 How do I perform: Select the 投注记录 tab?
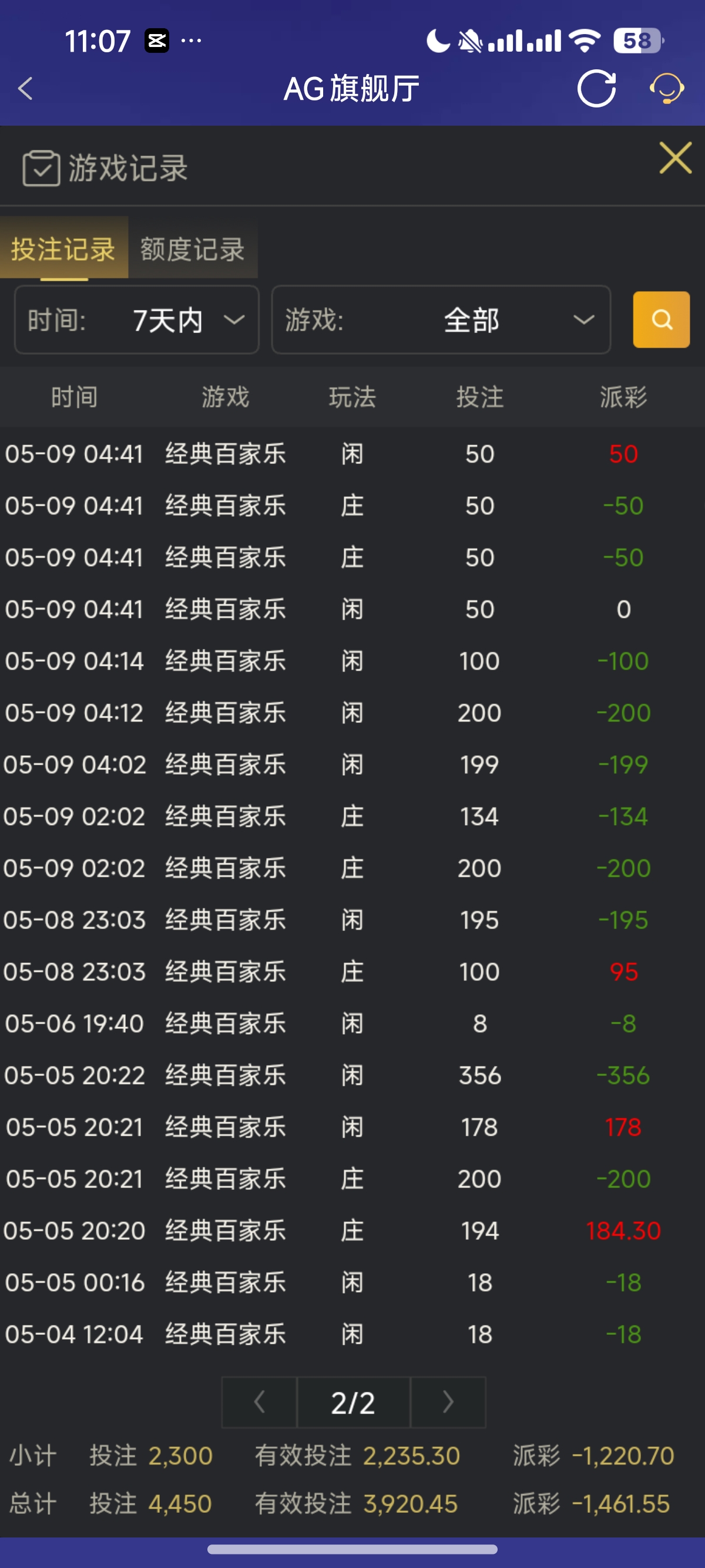coord(63,249)
